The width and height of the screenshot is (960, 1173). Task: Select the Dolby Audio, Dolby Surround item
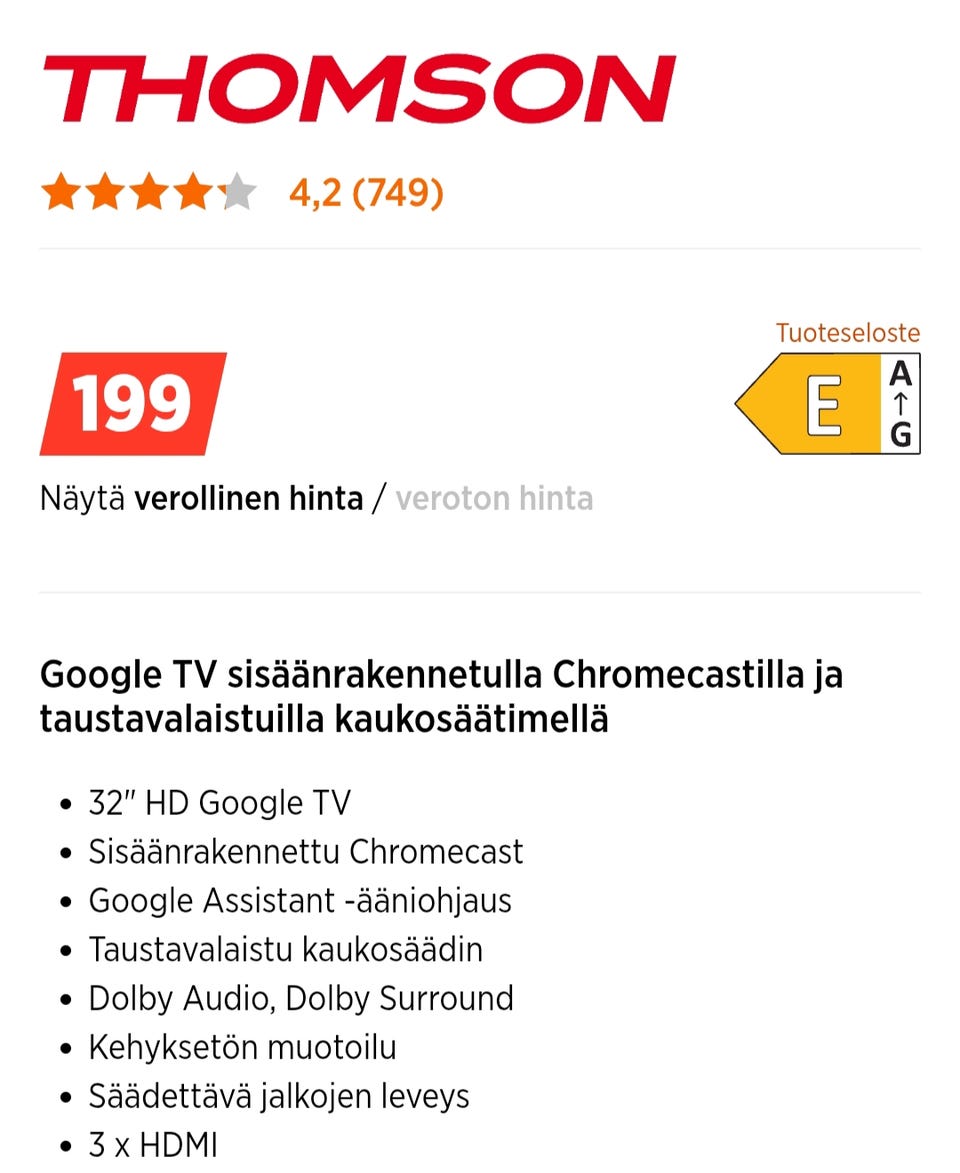pos(302,999)
